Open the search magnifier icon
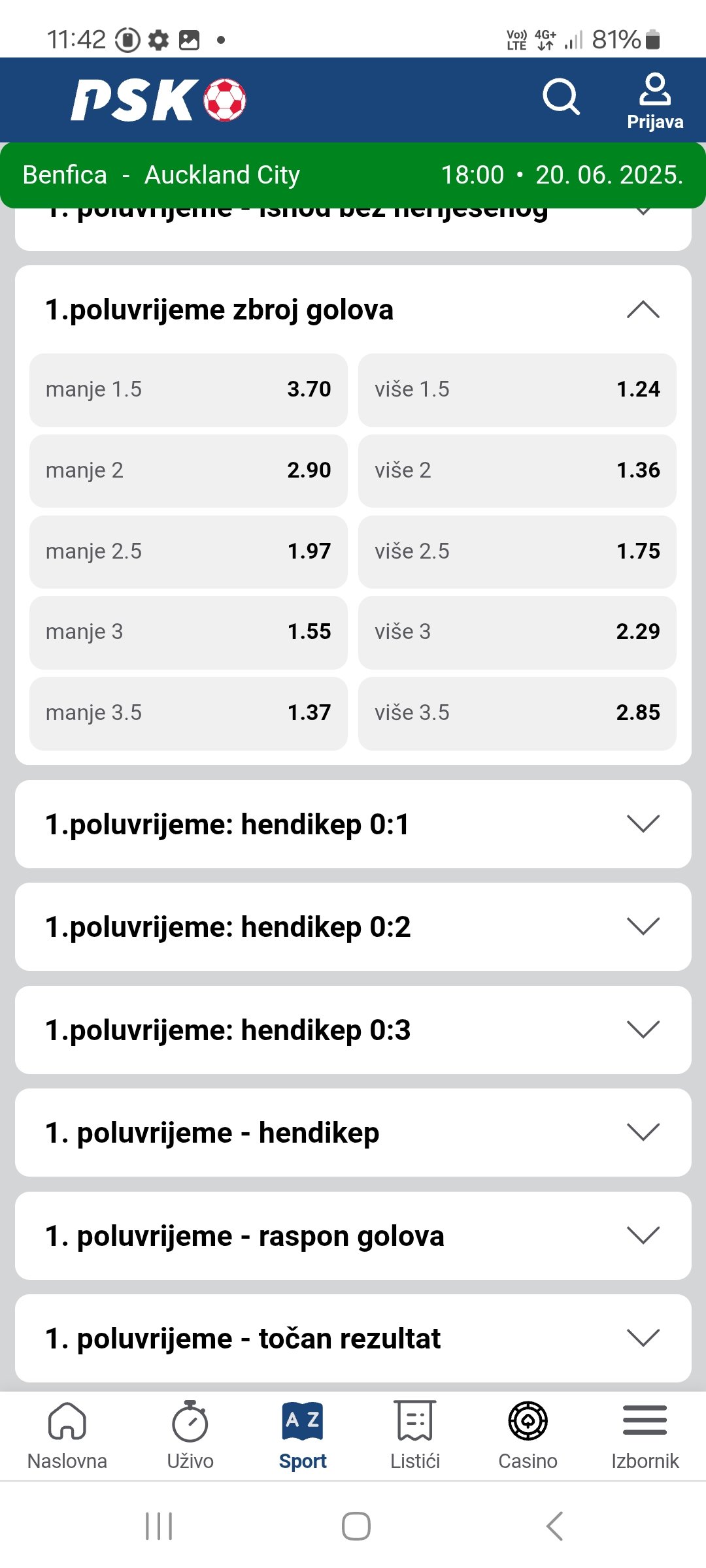Image resolution: width=706 pixels, height=1568 pixels. (x=561, y=97)
